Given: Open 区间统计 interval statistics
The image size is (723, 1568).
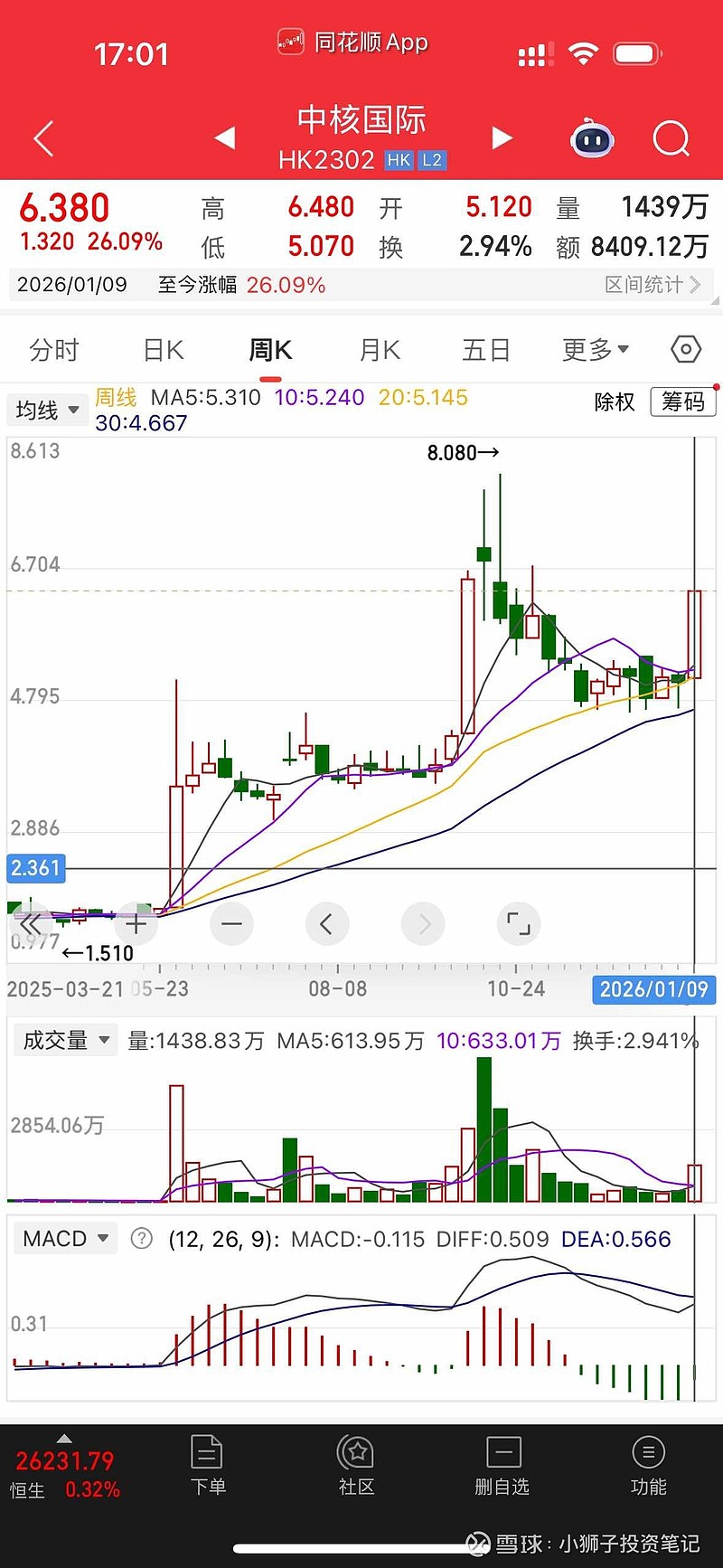Looking at the screenshot, I should coord(653,285).
